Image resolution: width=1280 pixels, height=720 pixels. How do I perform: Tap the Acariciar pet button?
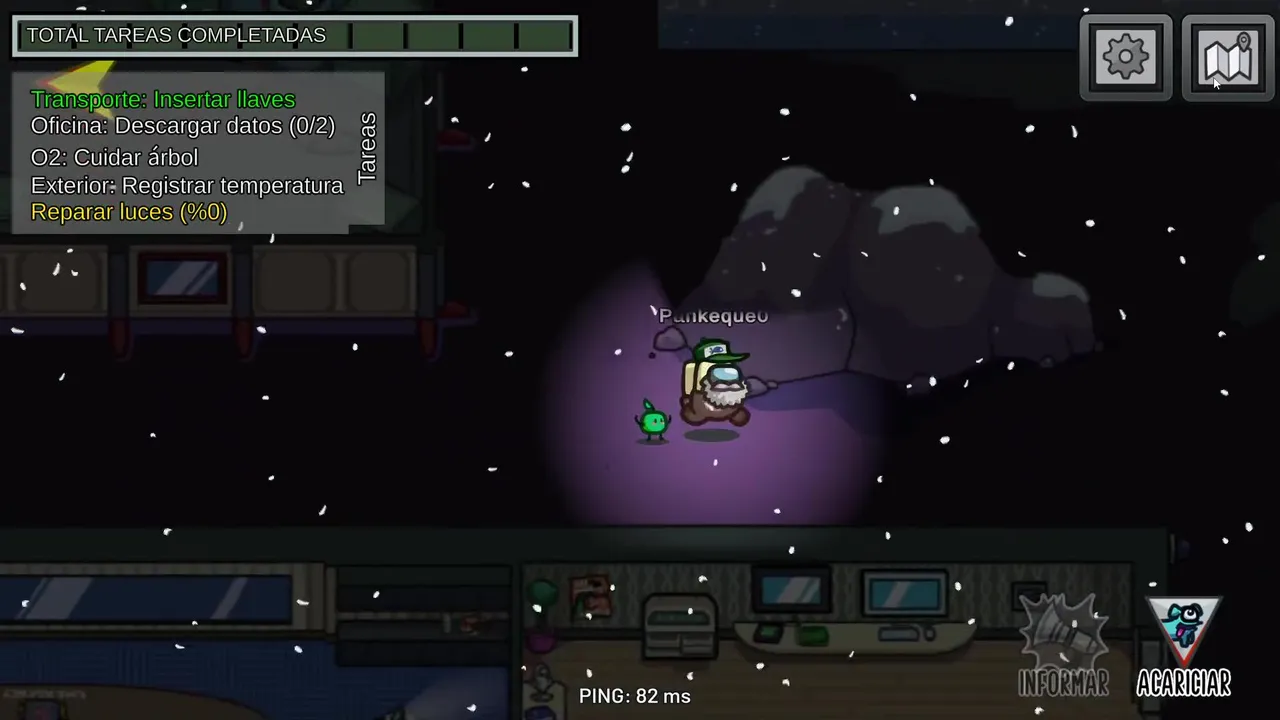click(1183, 647)
